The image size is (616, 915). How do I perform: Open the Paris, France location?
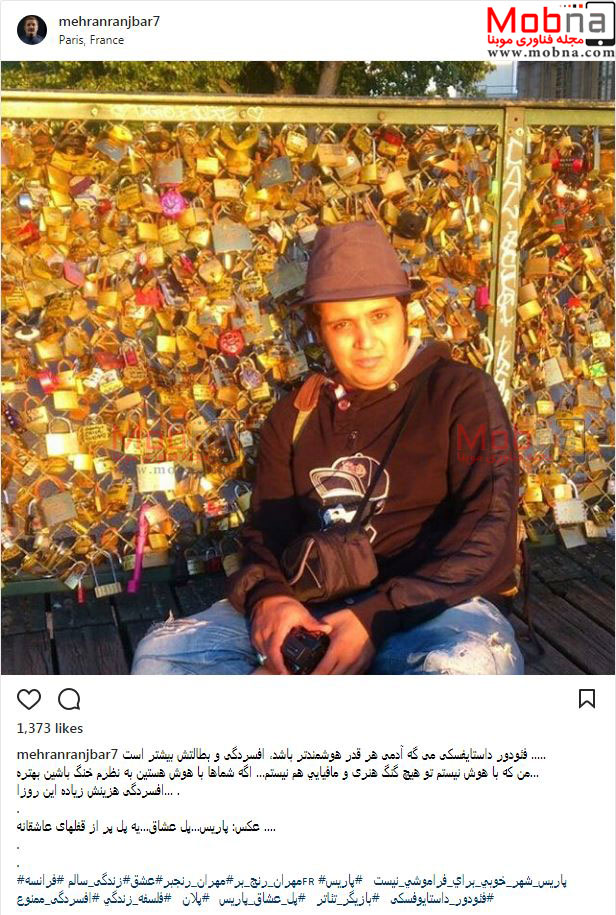coord(92,40)
